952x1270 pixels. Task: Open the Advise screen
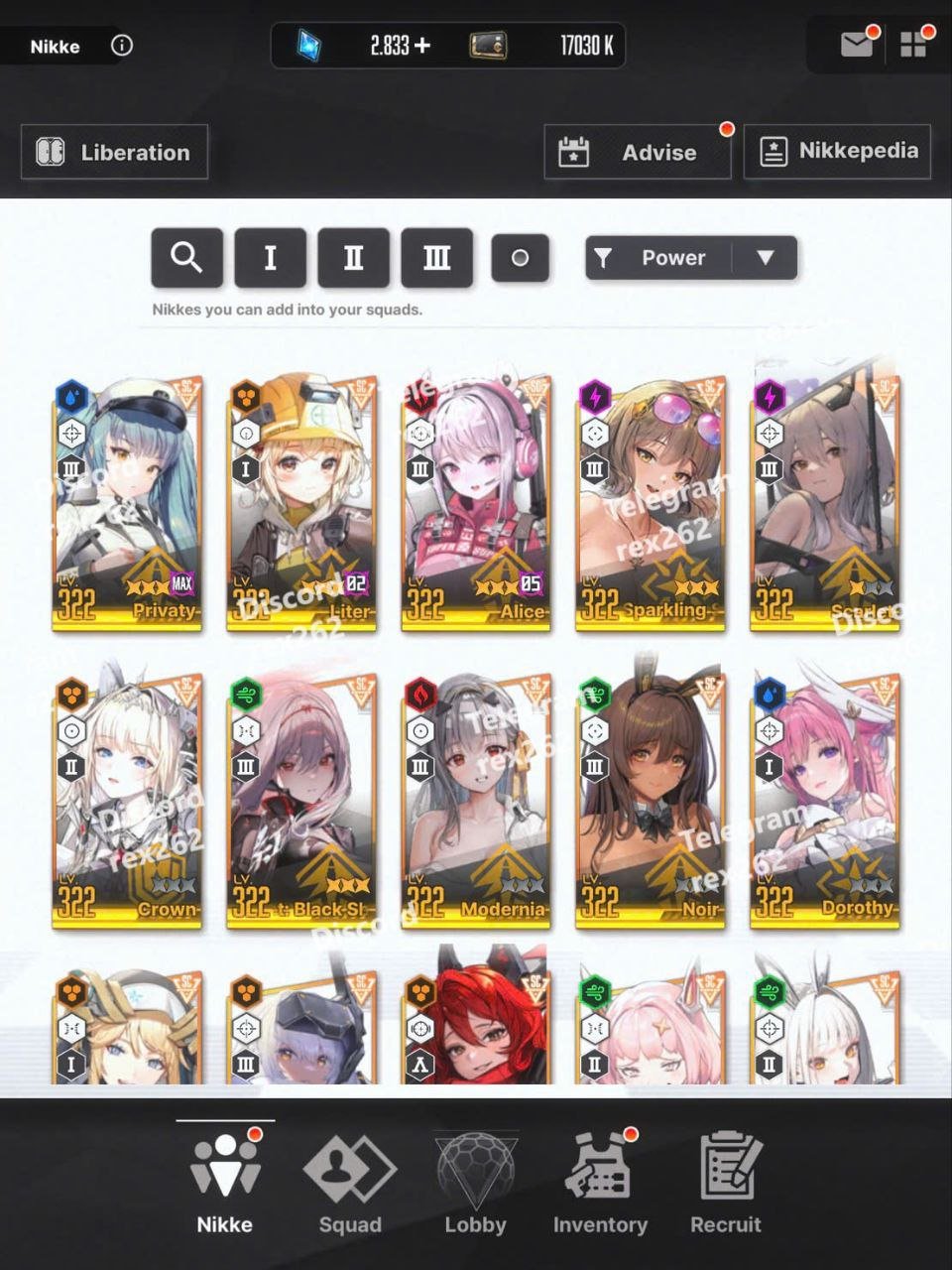637,152
